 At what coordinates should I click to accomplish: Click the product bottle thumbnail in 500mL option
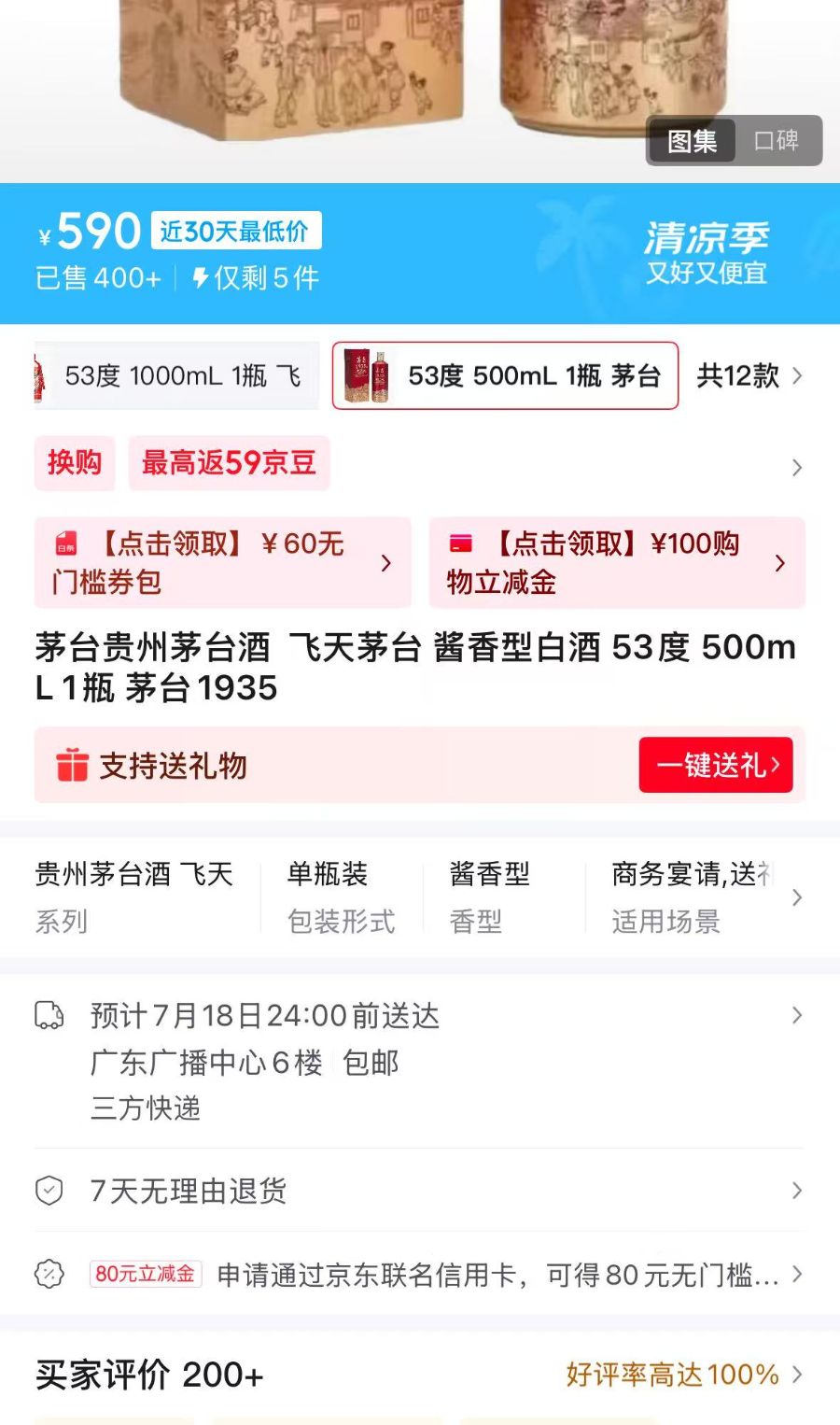coord(371,375)
